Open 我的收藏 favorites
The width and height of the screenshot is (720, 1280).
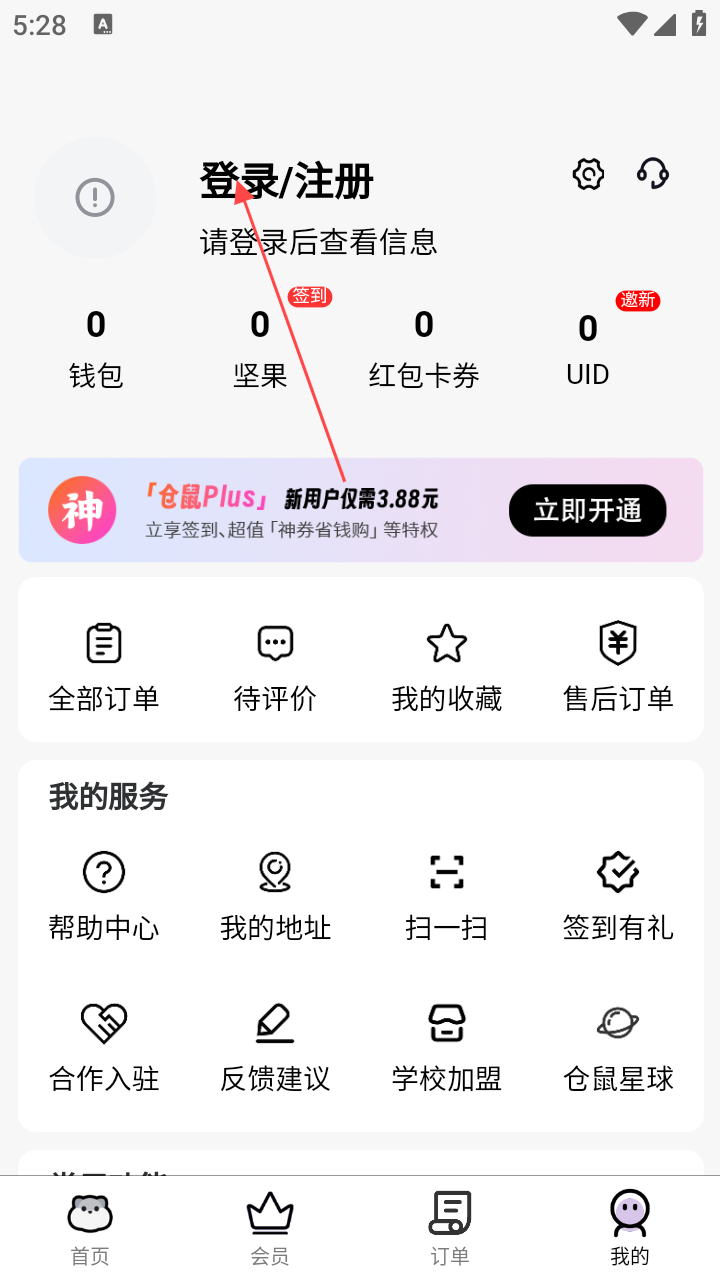tap(447, 666)
